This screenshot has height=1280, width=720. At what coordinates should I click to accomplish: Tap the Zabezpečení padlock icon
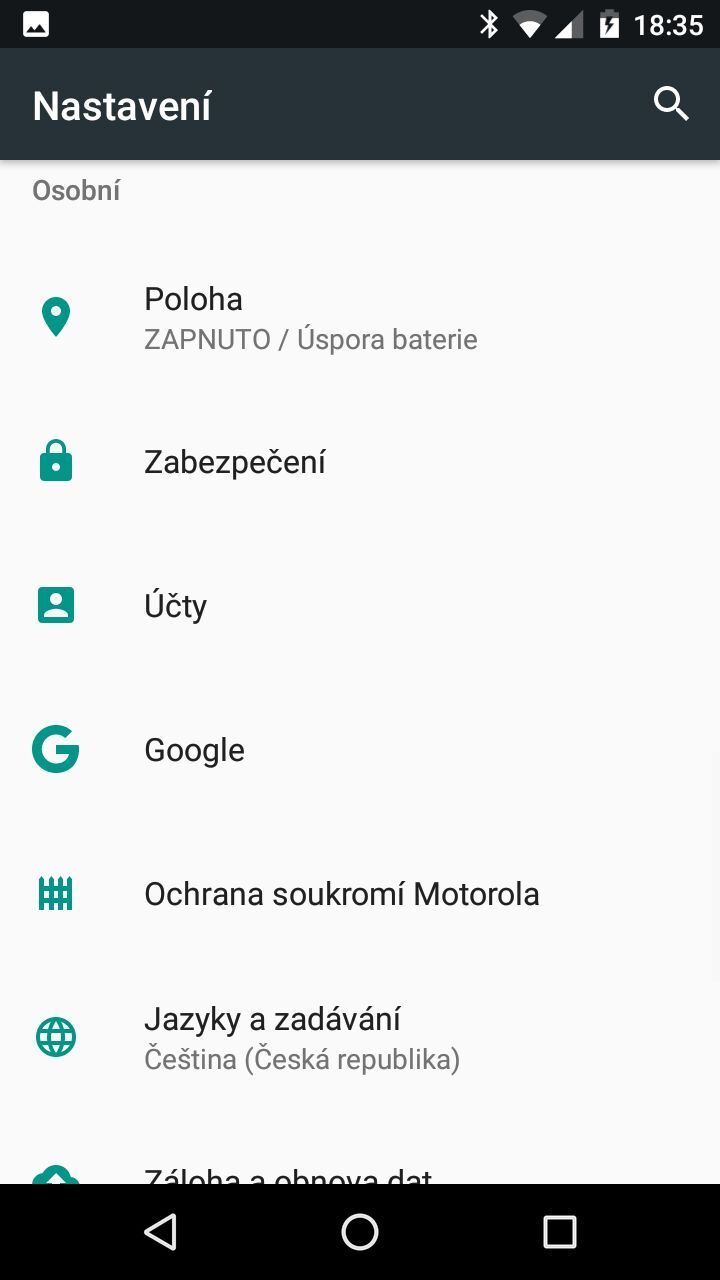[56, 461]
